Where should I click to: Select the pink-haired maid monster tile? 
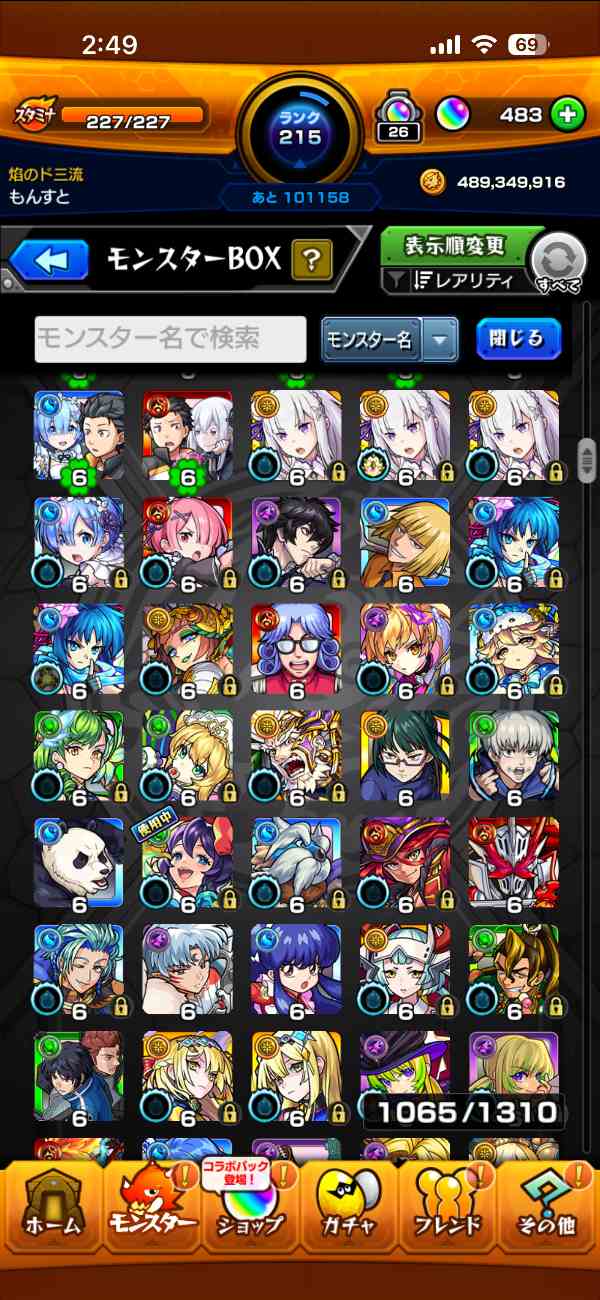(x=187, y=542)
